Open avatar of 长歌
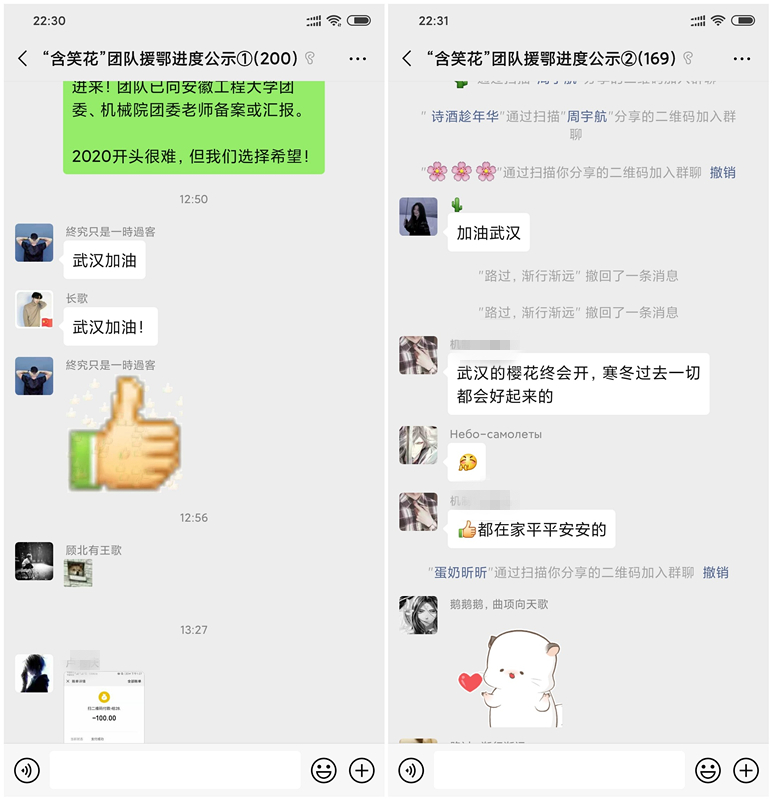772x800 pixels. 34,310
